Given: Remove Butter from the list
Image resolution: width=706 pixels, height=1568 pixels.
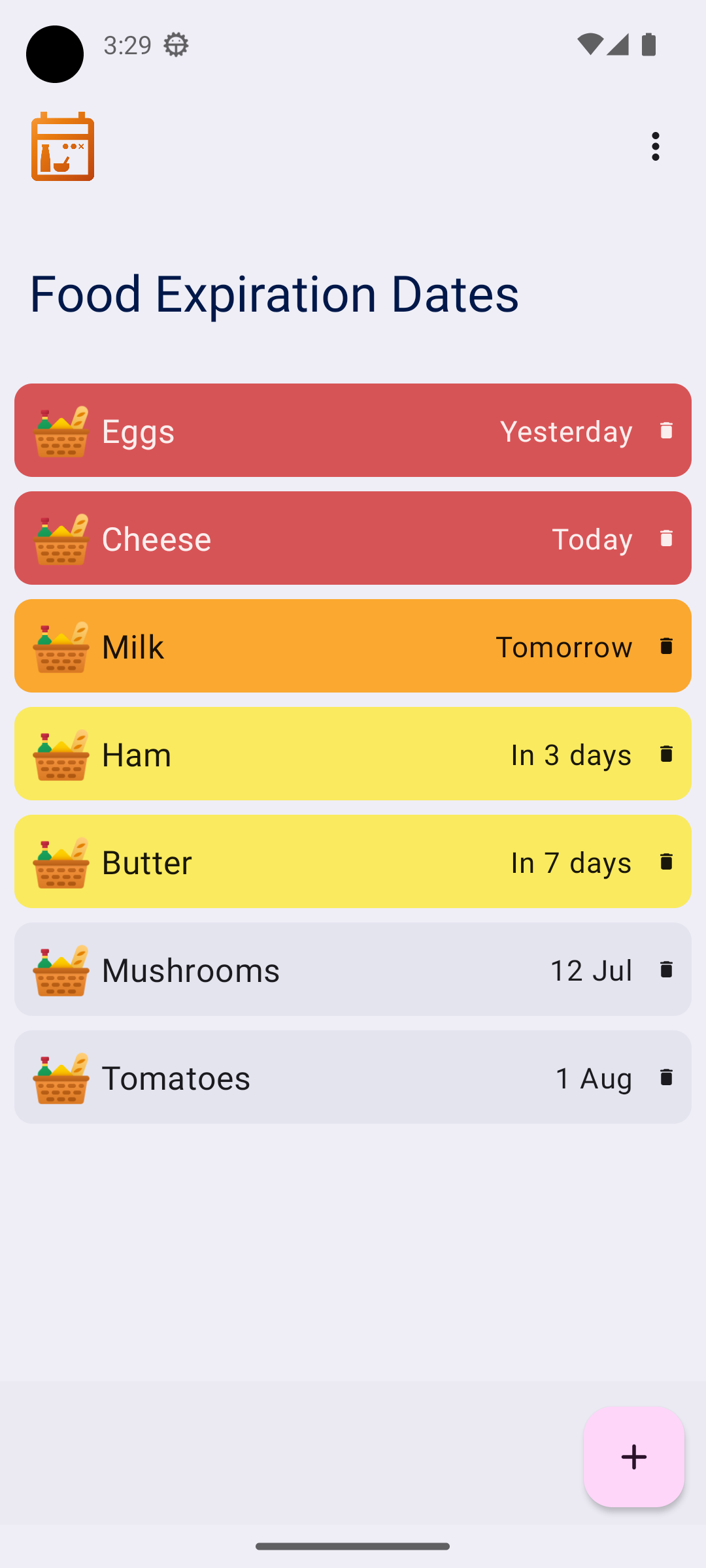Looking at the screenshot, I should click(666, 862).
